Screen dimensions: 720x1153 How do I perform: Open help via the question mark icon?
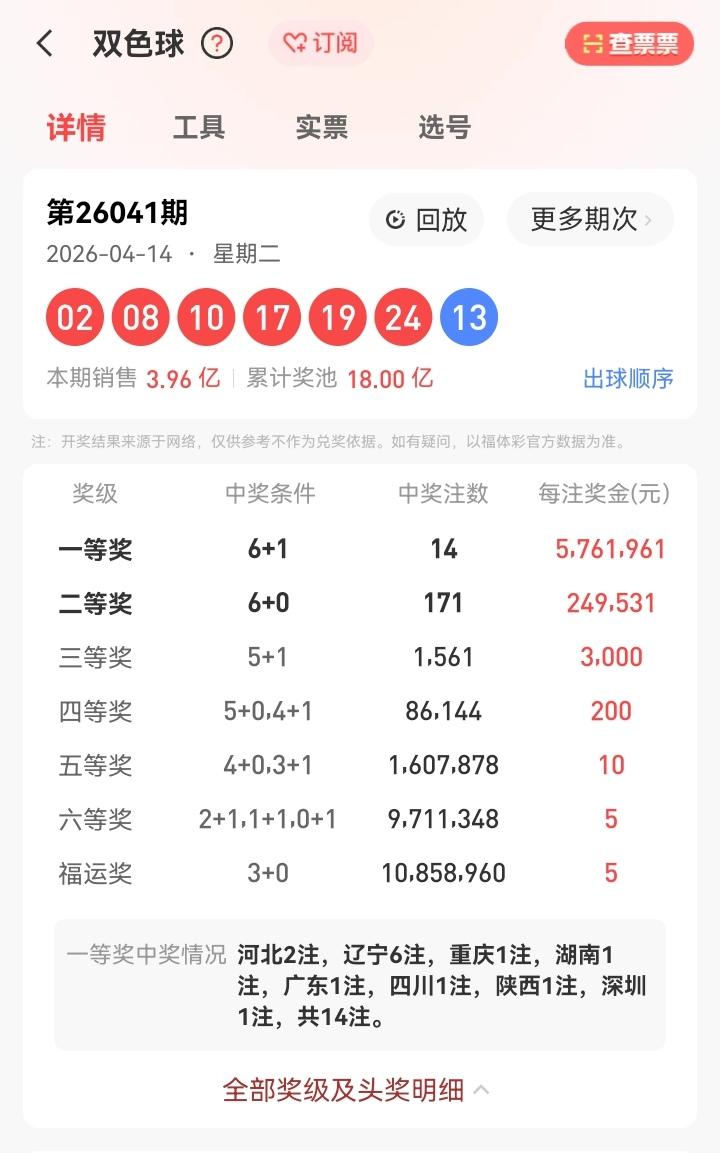pyautogui.click(x=216, y=44)
